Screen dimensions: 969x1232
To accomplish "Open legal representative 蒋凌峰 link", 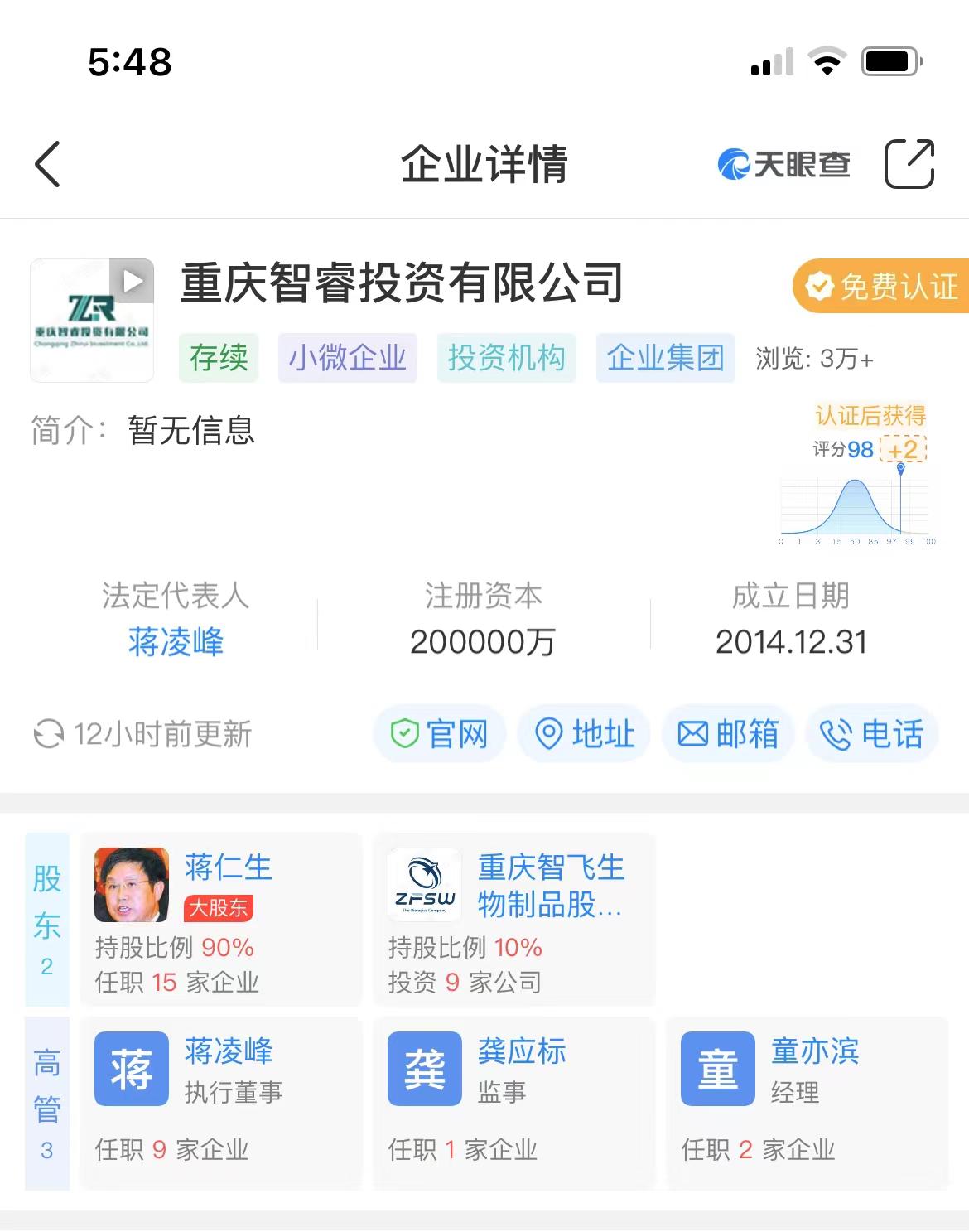I will (x=176, y=643).
